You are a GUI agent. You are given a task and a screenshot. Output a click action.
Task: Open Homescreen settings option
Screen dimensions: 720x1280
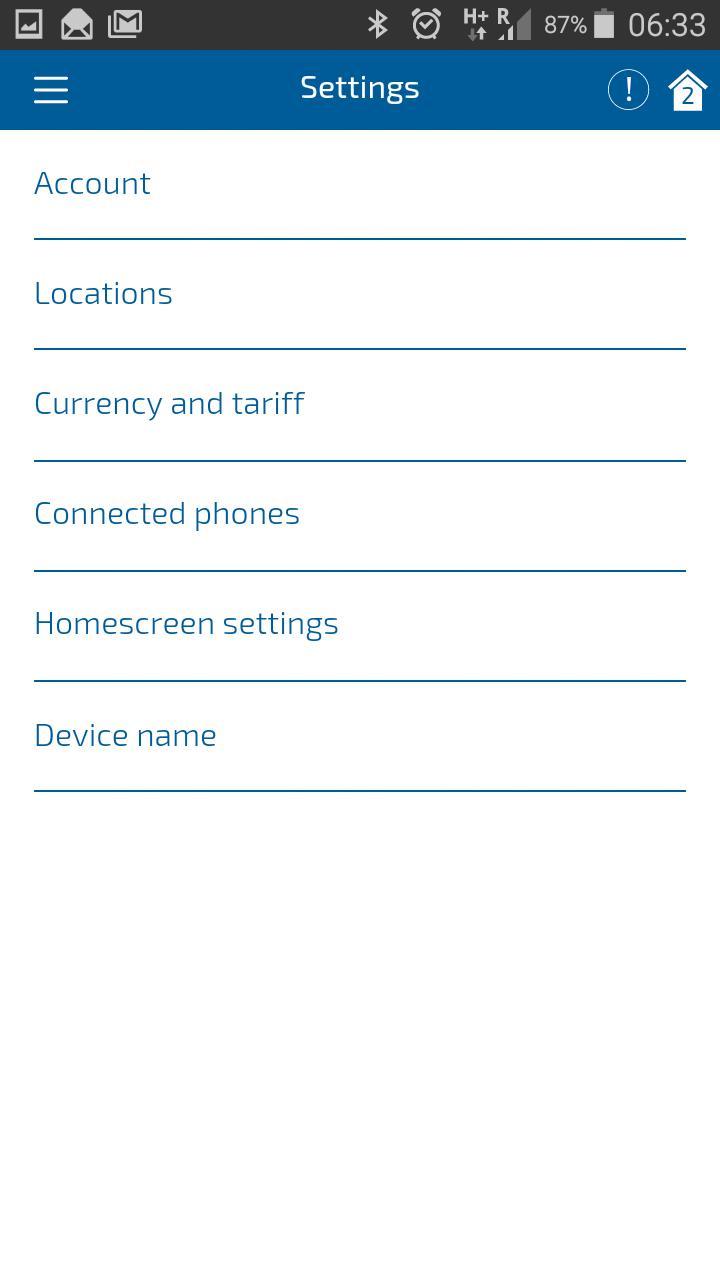[186, 623]
